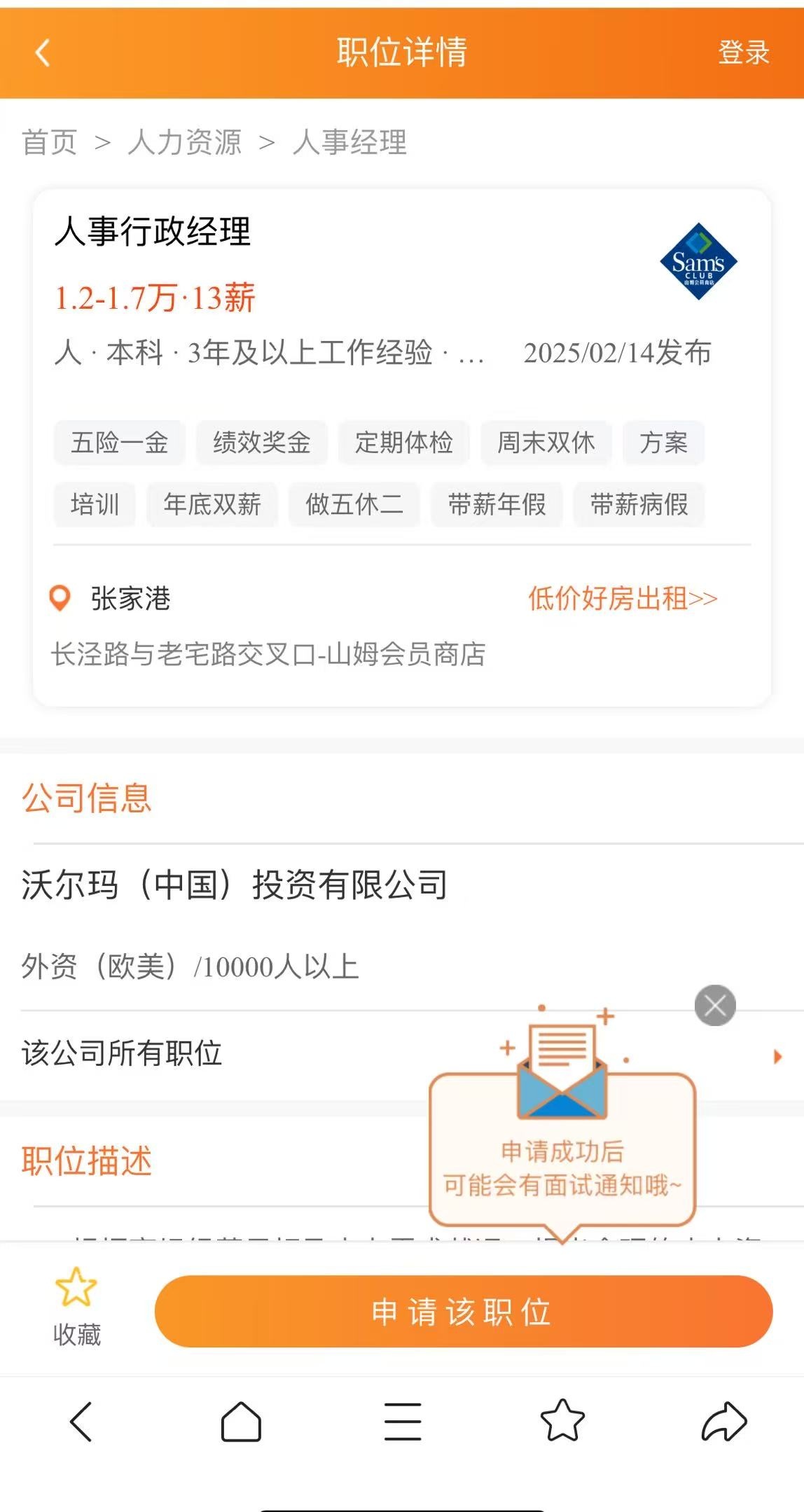Go to browser home page
This screenshot has width=804, height=1512.
coord(241,1422)
